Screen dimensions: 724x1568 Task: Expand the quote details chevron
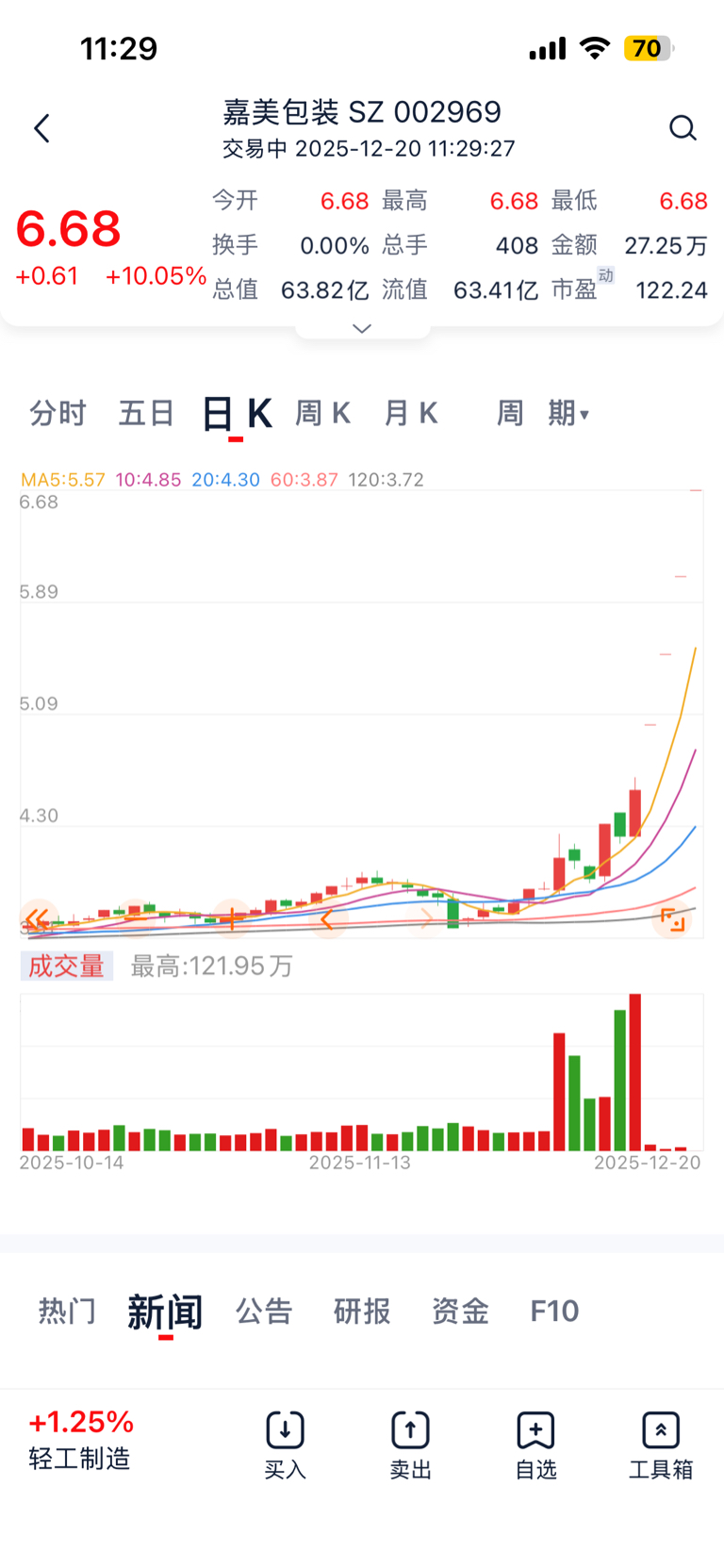click(x=362, y=328)
